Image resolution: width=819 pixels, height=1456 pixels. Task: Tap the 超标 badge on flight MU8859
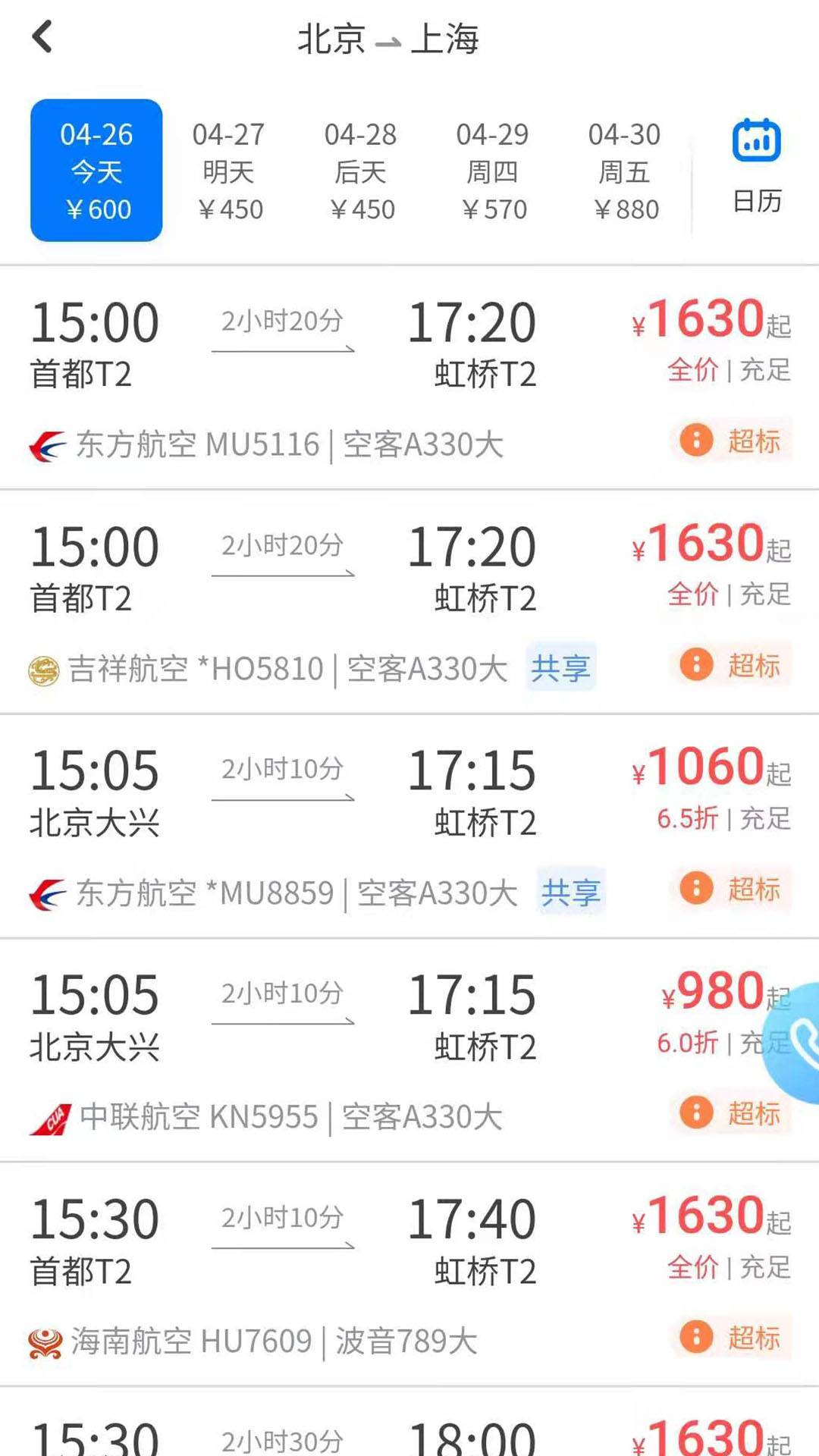point(732,889)
